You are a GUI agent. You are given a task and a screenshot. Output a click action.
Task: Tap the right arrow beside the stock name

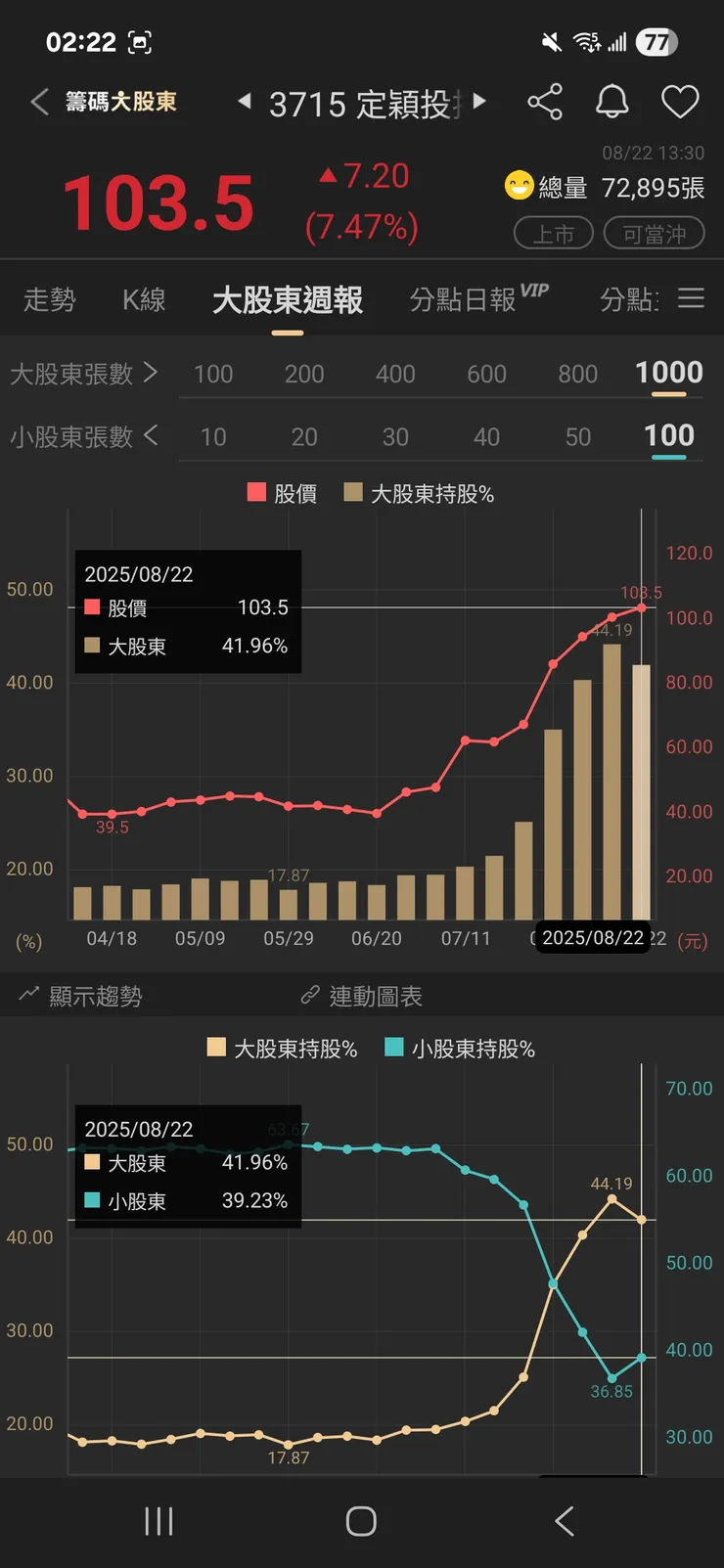click(x=478, y=102)
